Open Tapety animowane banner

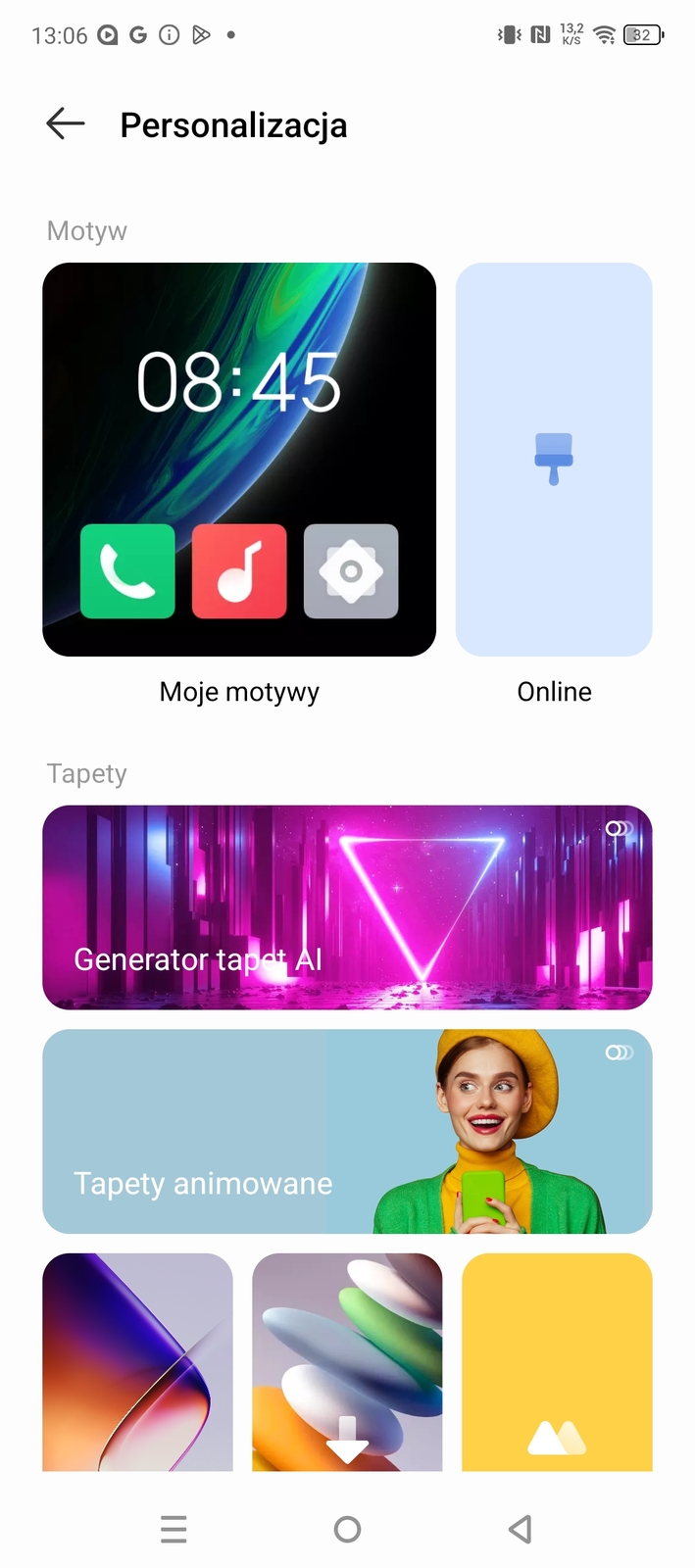[x=347, y=1131]
